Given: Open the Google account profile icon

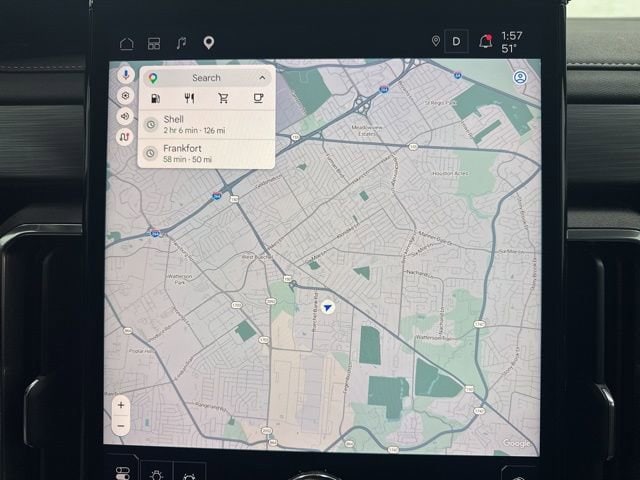Looking at the screenshot, I should click(x=520, y=77).
